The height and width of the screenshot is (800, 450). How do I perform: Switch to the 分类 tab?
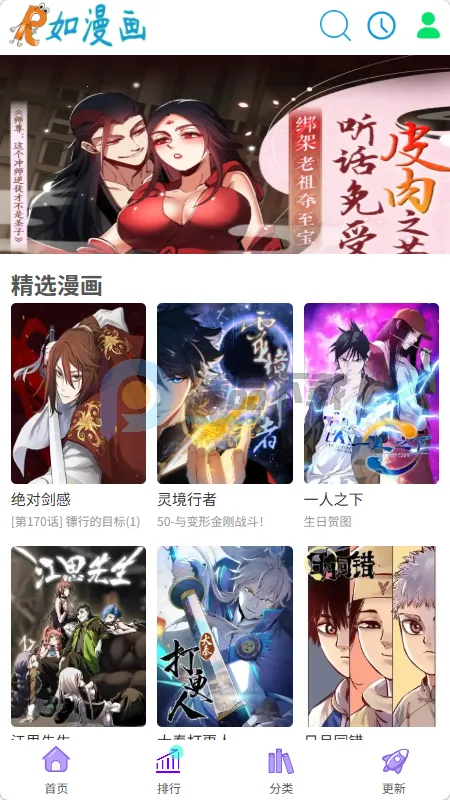pos(281,770)
